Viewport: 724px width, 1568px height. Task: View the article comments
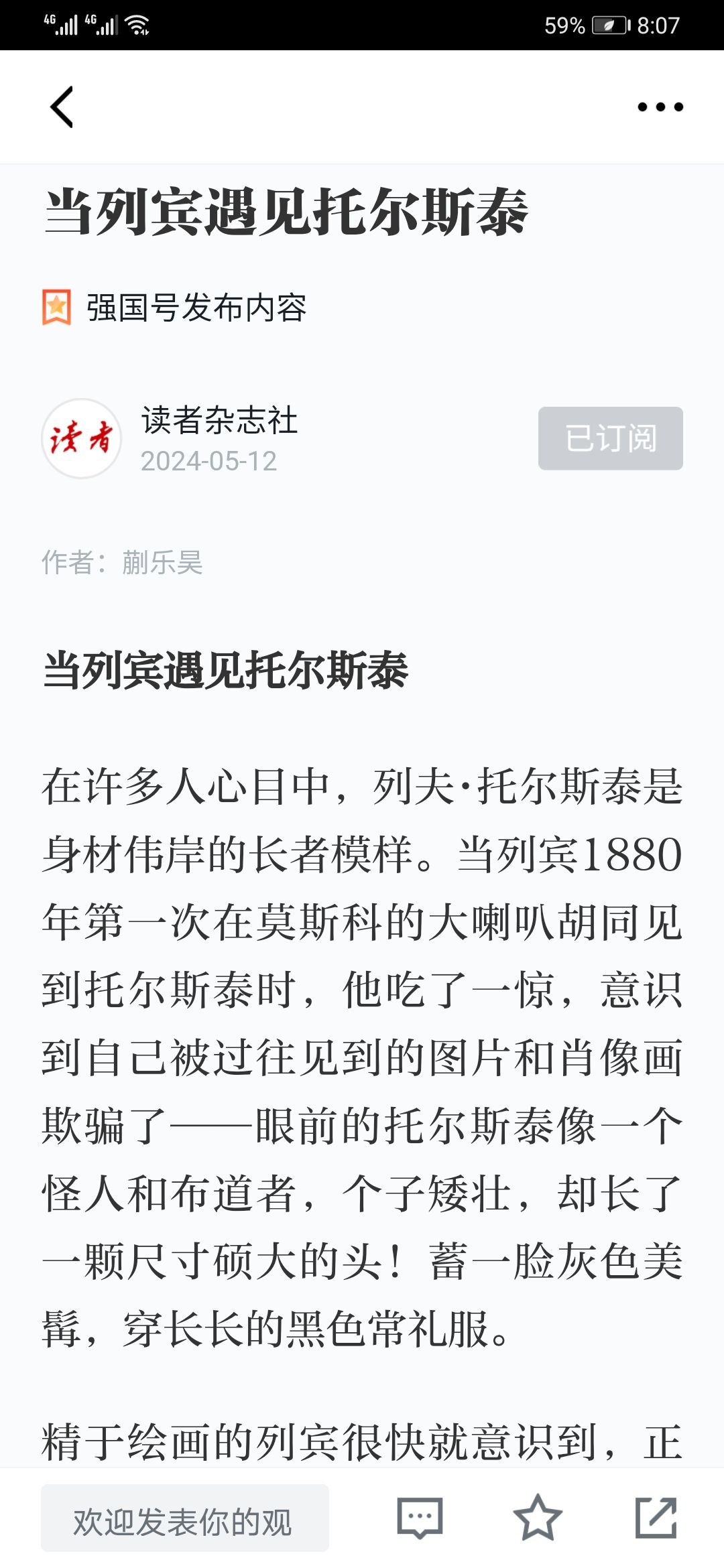pyautogui.click(x=420, y=1518)
